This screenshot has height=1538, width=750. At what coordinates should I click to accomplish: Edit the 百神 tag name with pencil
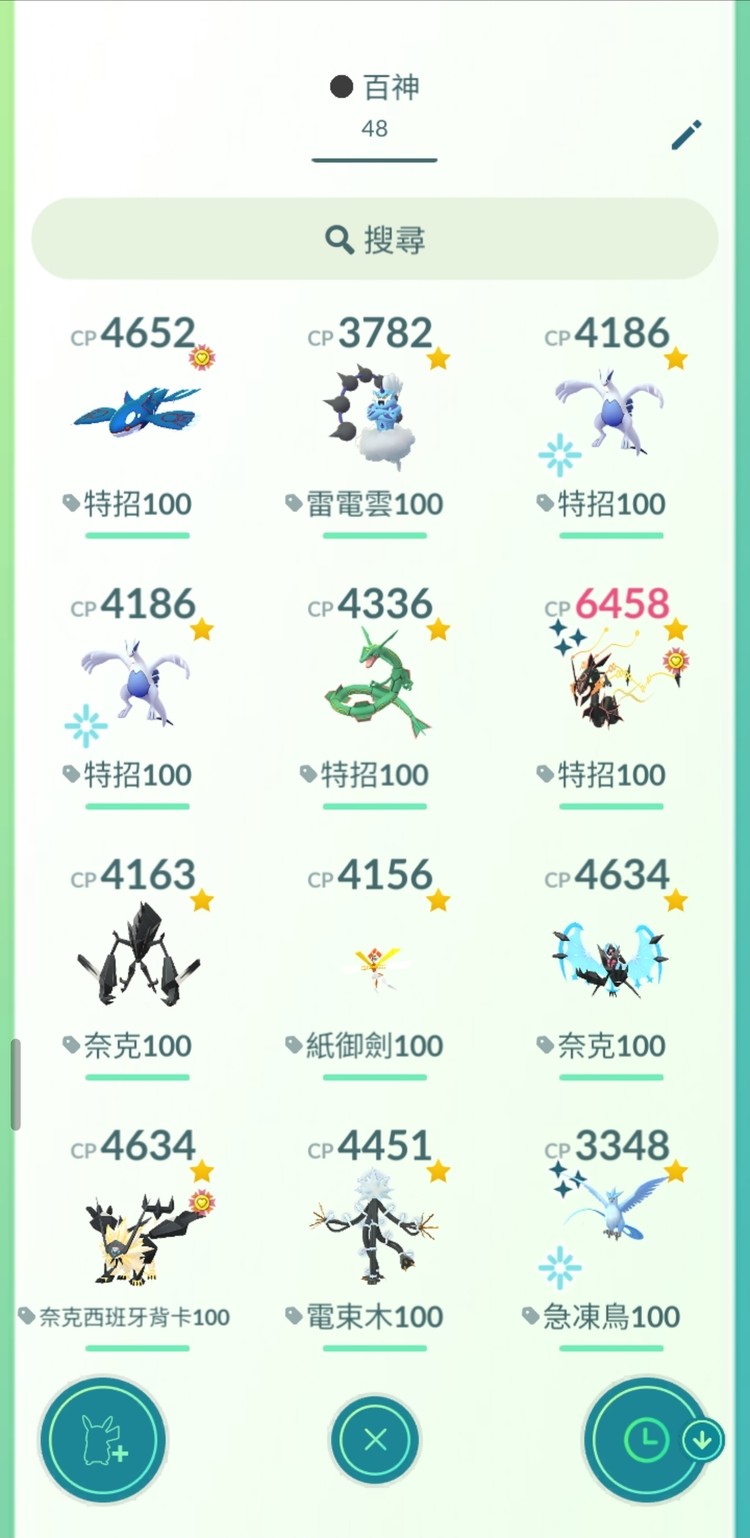pyautogui.click(x=686, y=135)
